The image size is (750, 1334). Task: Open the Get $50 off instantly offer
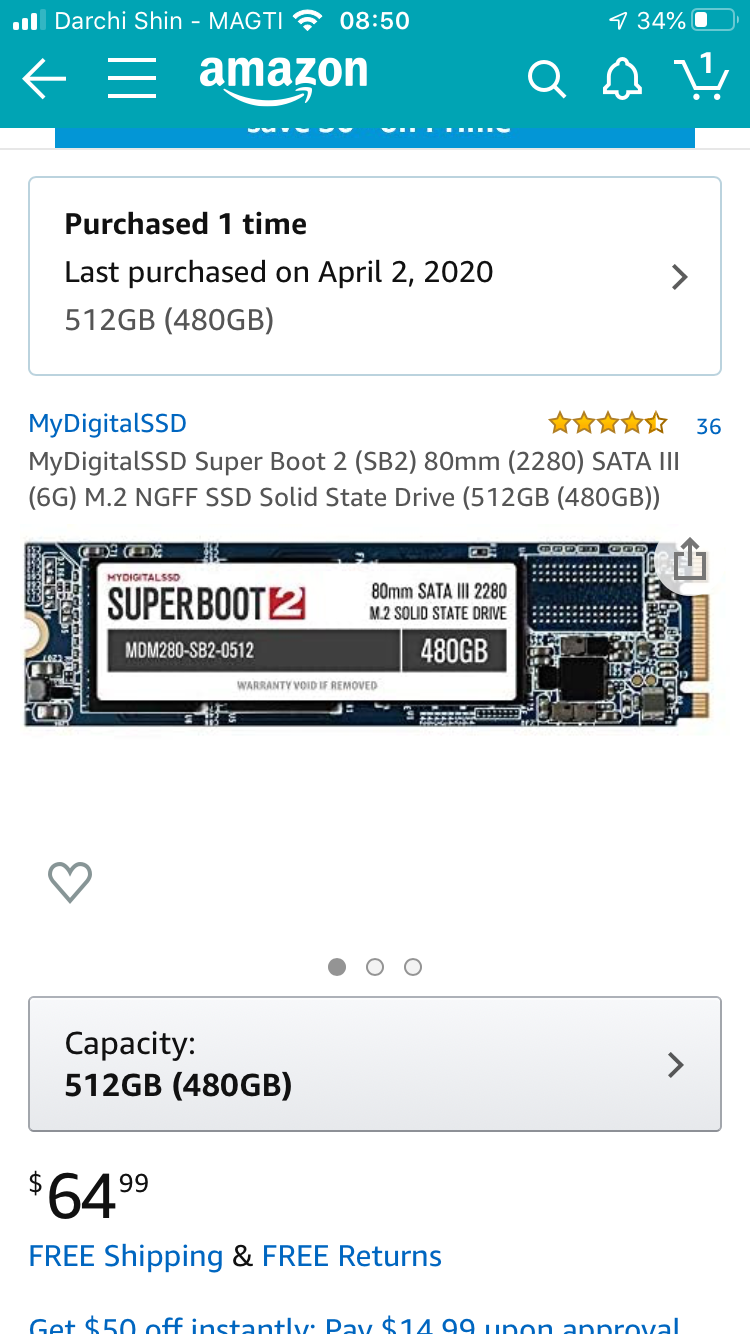(x=354, y=1322)
